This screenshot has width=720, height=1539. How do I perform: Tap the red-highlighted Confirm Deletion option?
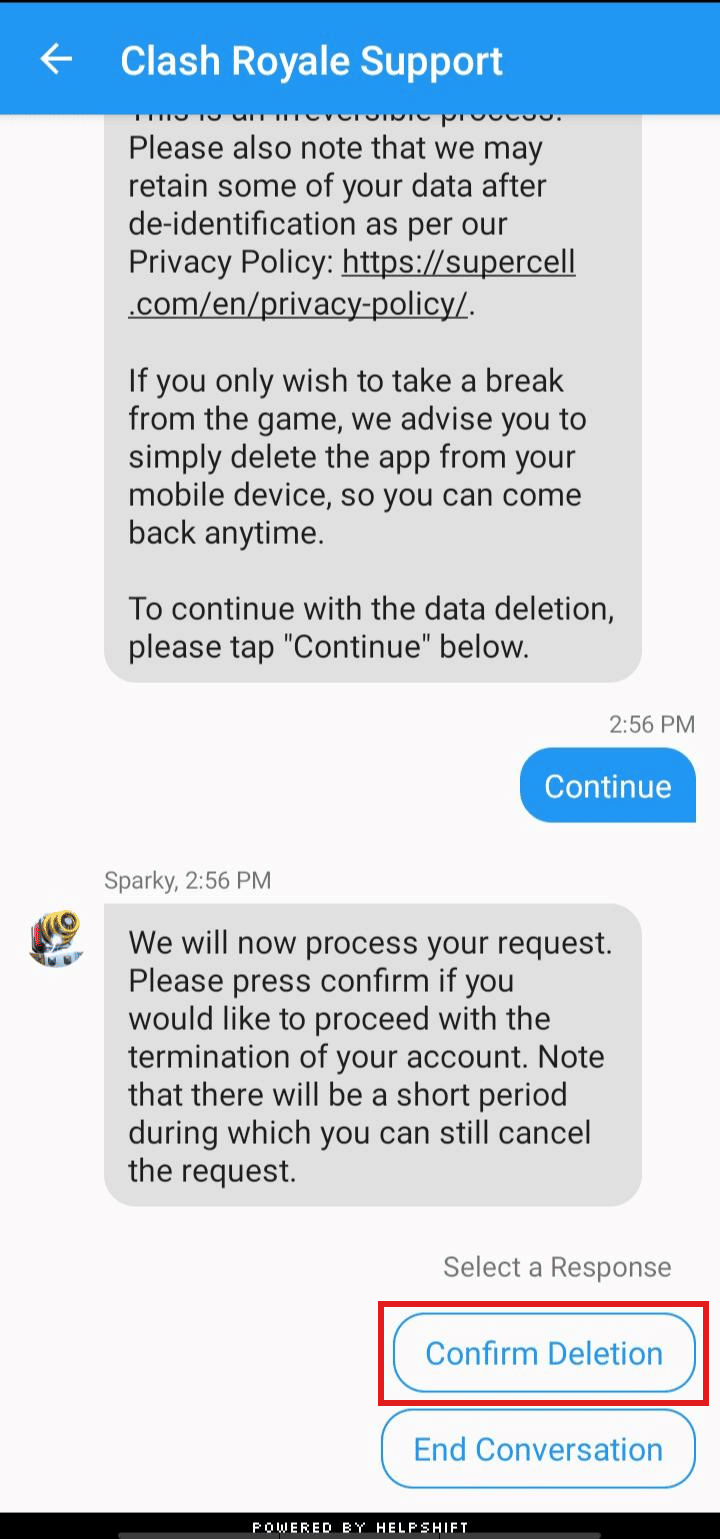coord(544,1353)
